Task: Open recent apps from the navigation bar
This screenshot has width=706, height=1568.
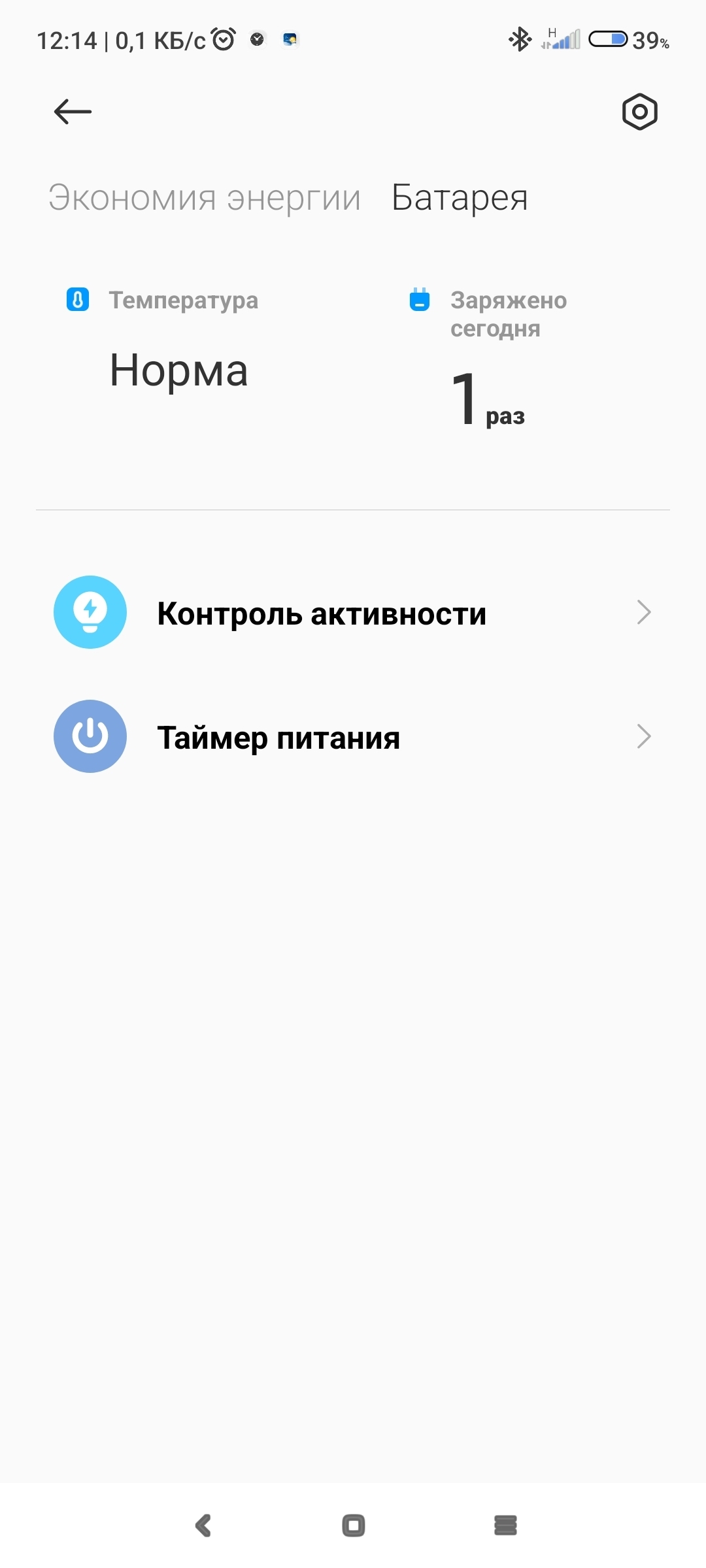Action: [505, 1526]
